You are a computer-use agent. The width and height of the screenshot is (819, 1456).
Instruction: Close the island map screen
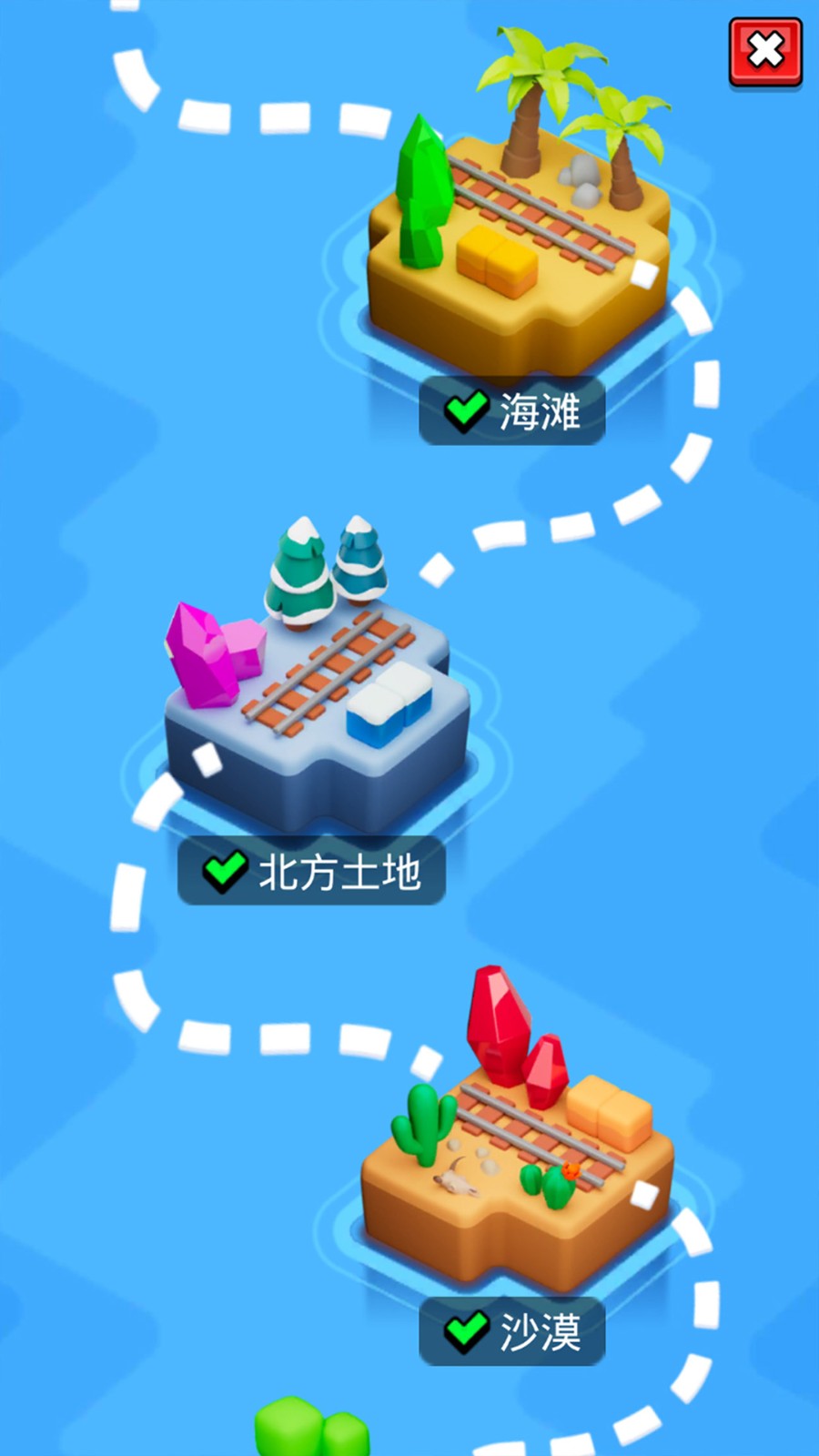click(x=764, y=52)
